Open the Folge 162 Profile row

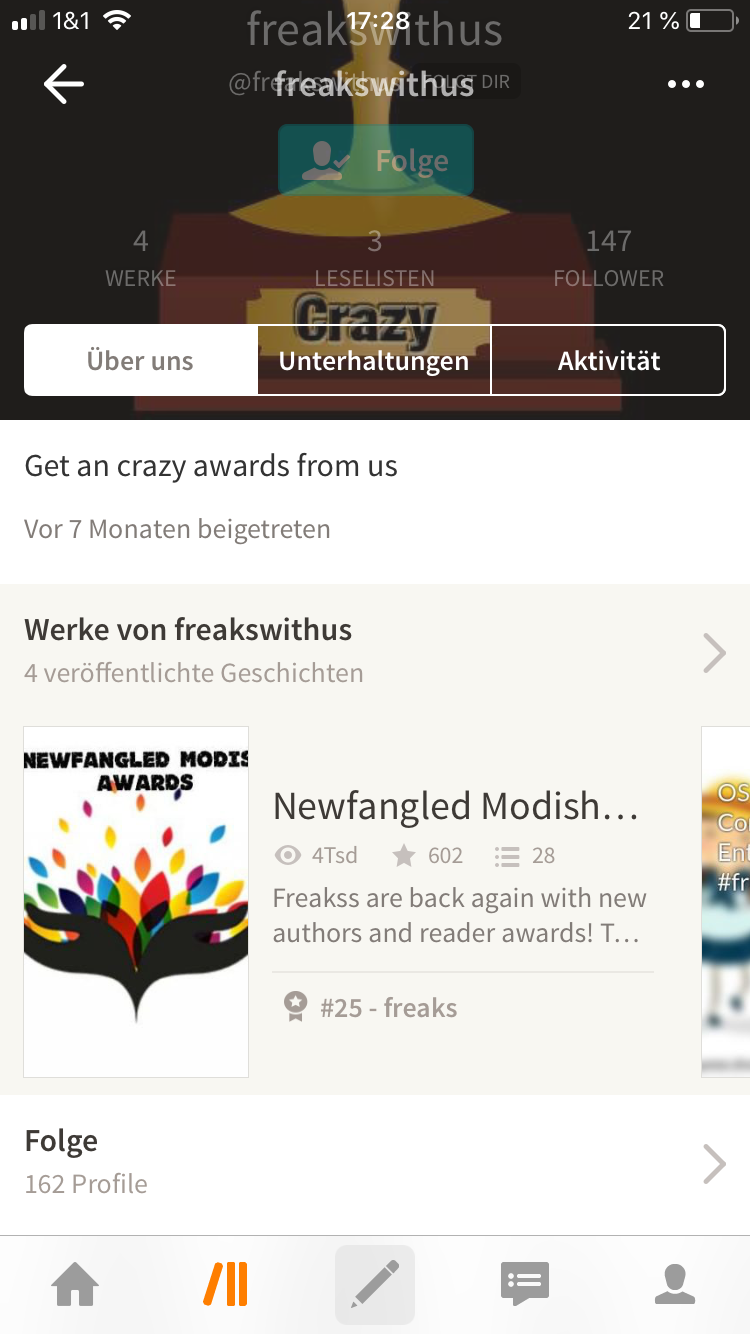tap(375, 1162)
